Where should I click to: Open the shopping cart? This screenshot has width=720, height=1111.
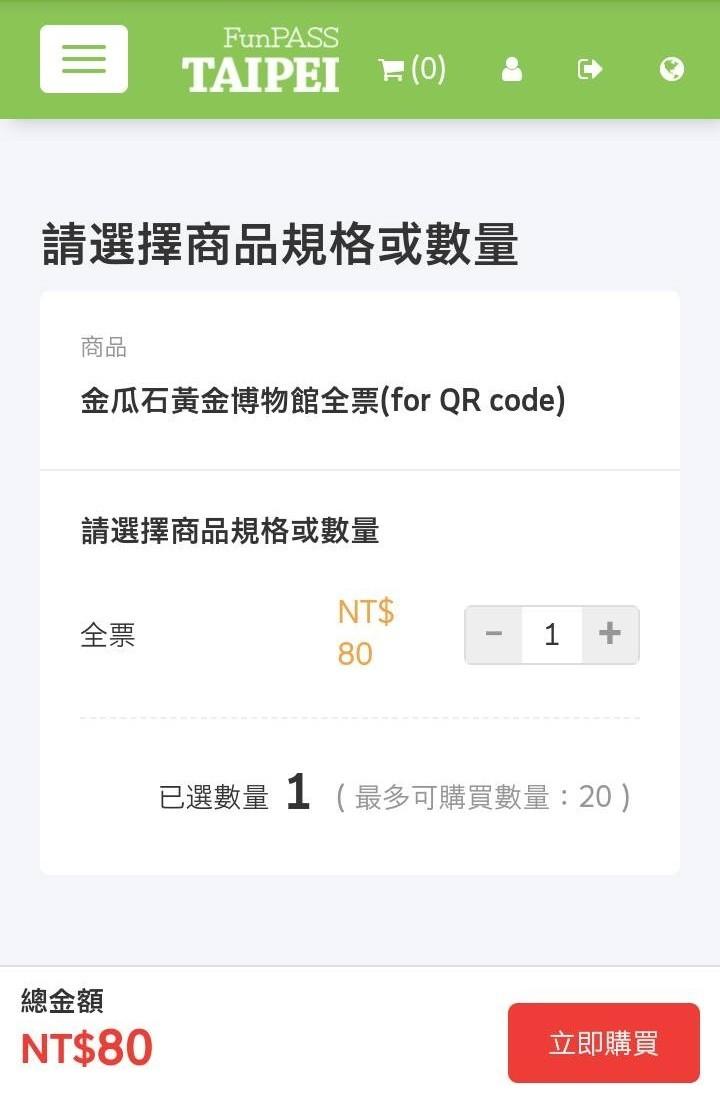pos(411,69)
